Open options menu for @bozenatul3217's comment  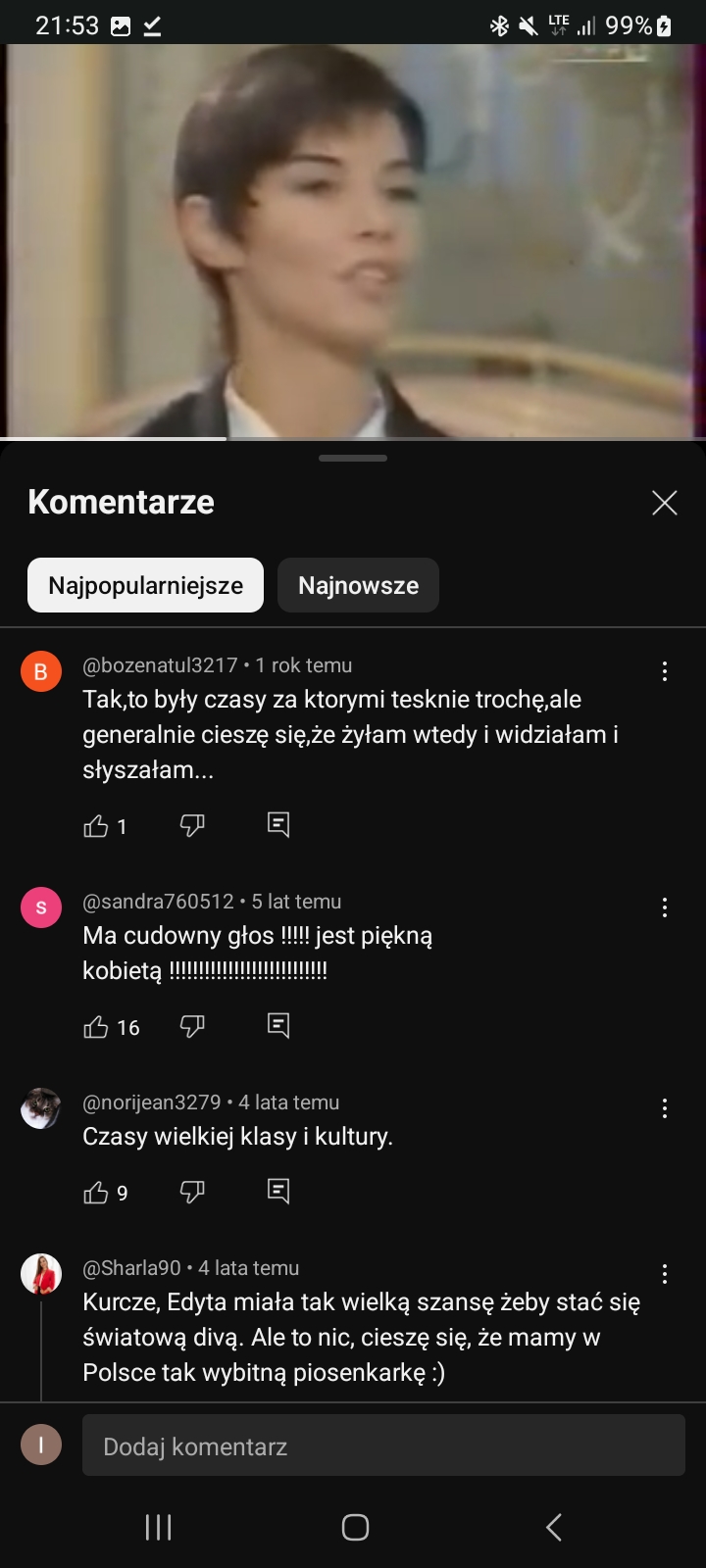coord(665,671)
